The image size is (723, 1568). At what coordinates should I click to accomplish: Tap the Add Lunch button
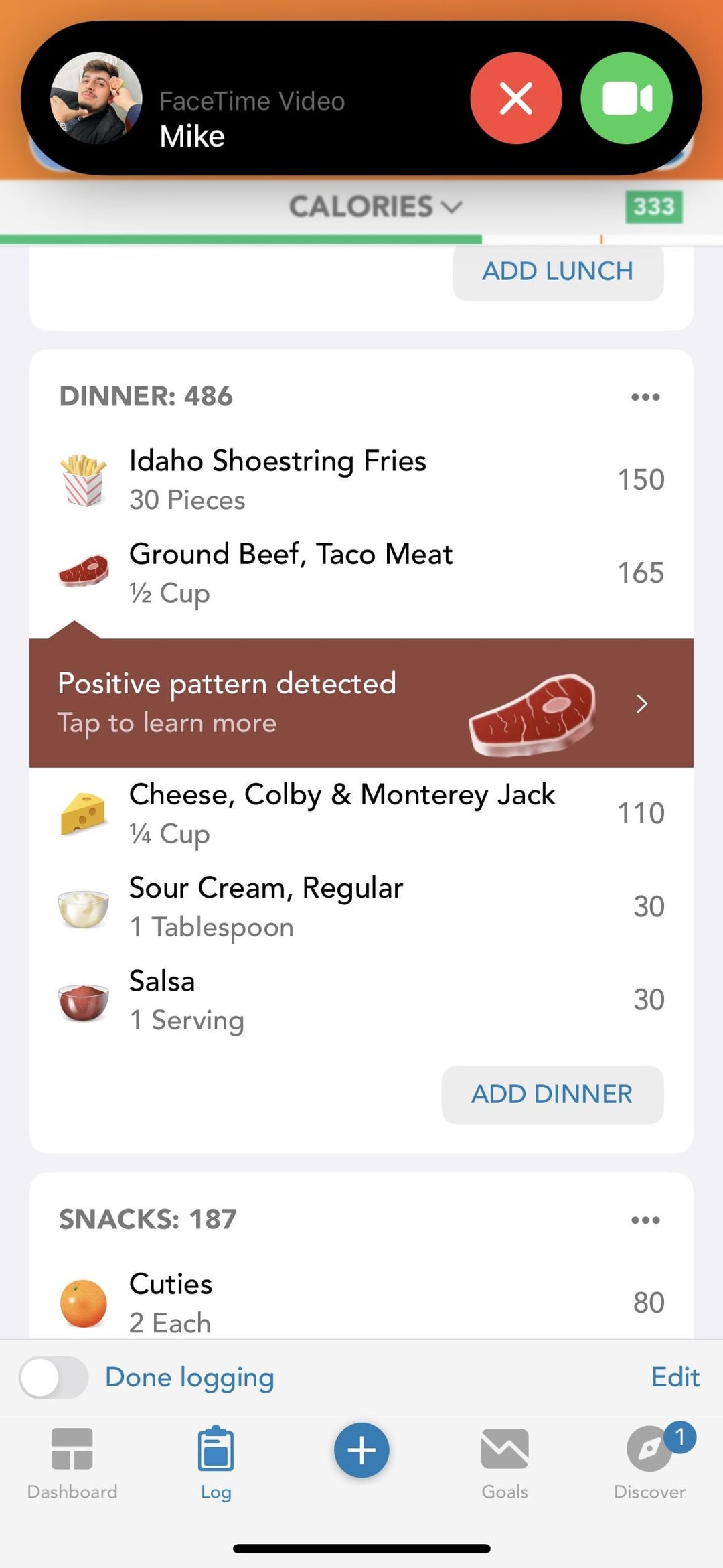click(558, 271)
